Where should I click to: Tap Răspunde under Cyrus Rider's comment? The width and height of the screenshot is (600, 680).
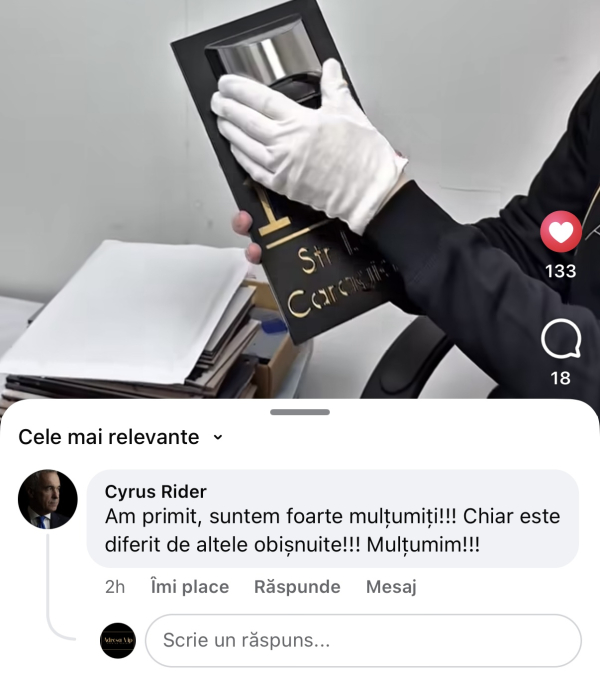coord(297,587)
